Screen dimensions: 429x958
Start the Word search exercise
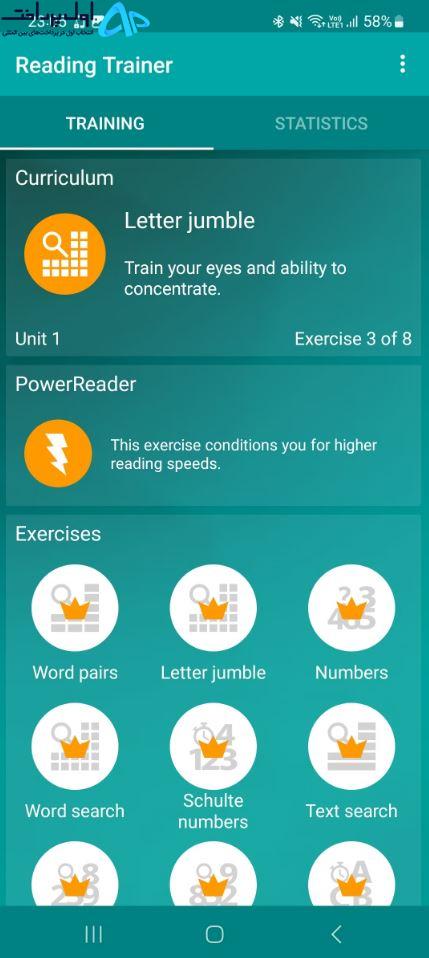75,746
